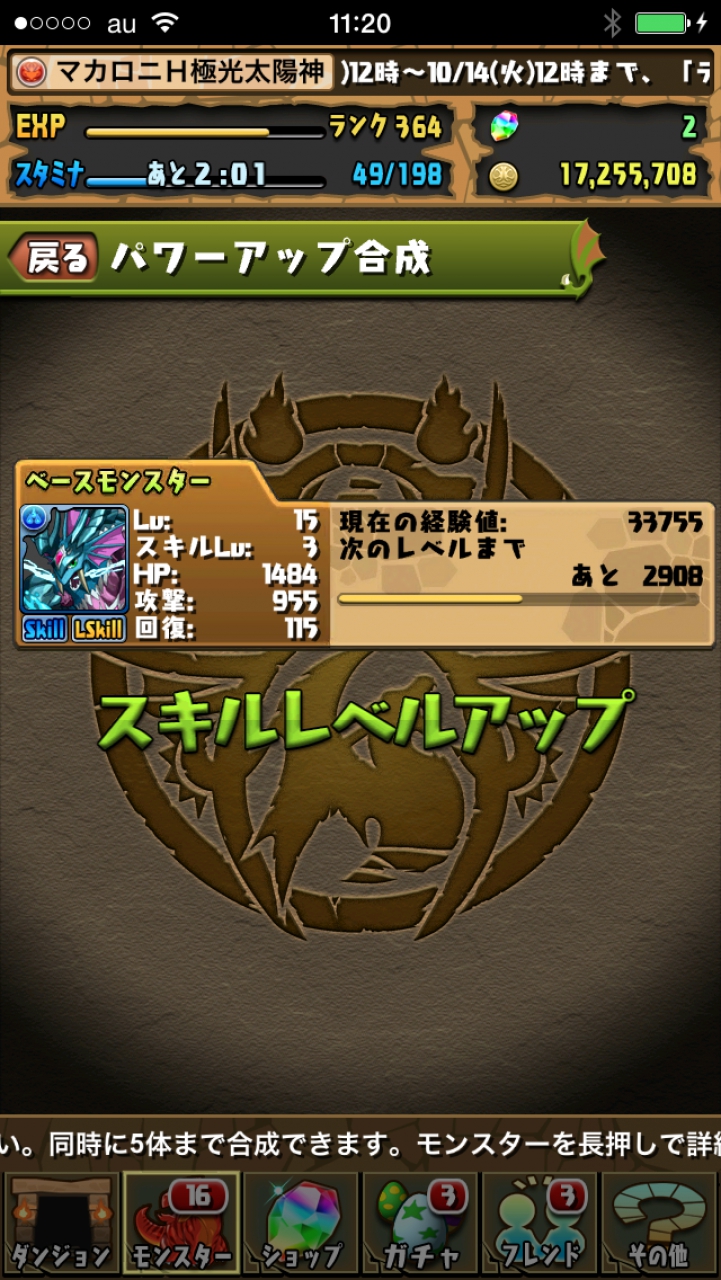721x1280 pixels.
Task: Switch to the モンスター tab
Action: pyautogui.click(x=181, y=1224)
